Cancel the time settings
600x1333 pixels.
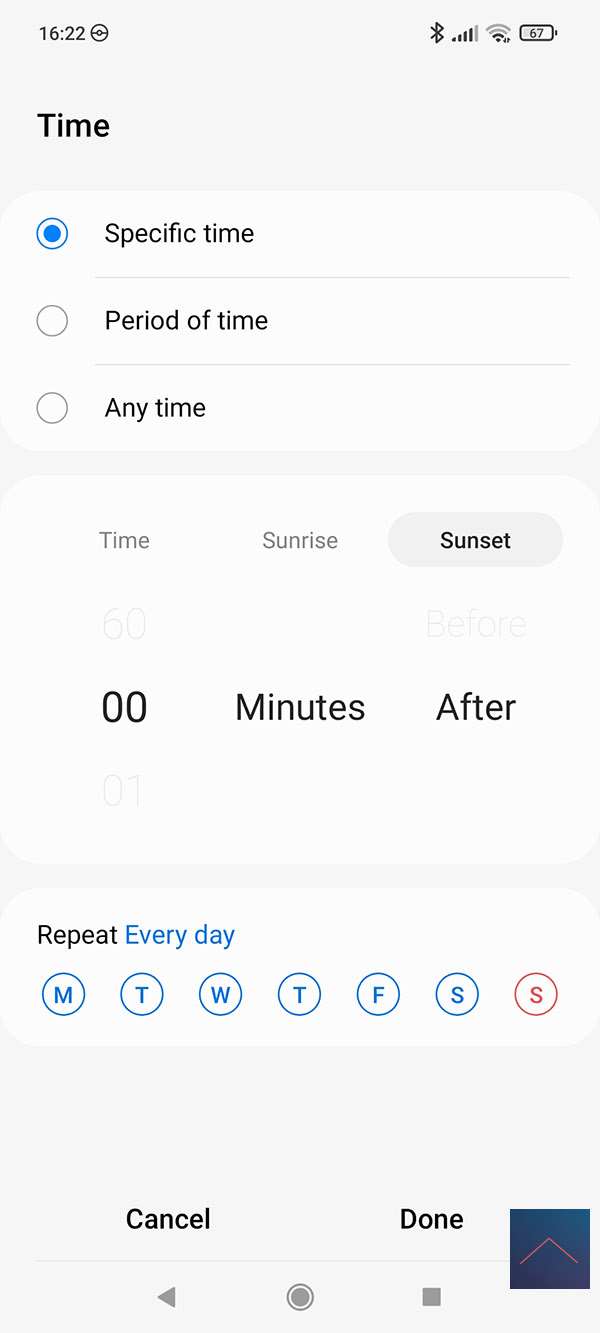coord(168,1219)
